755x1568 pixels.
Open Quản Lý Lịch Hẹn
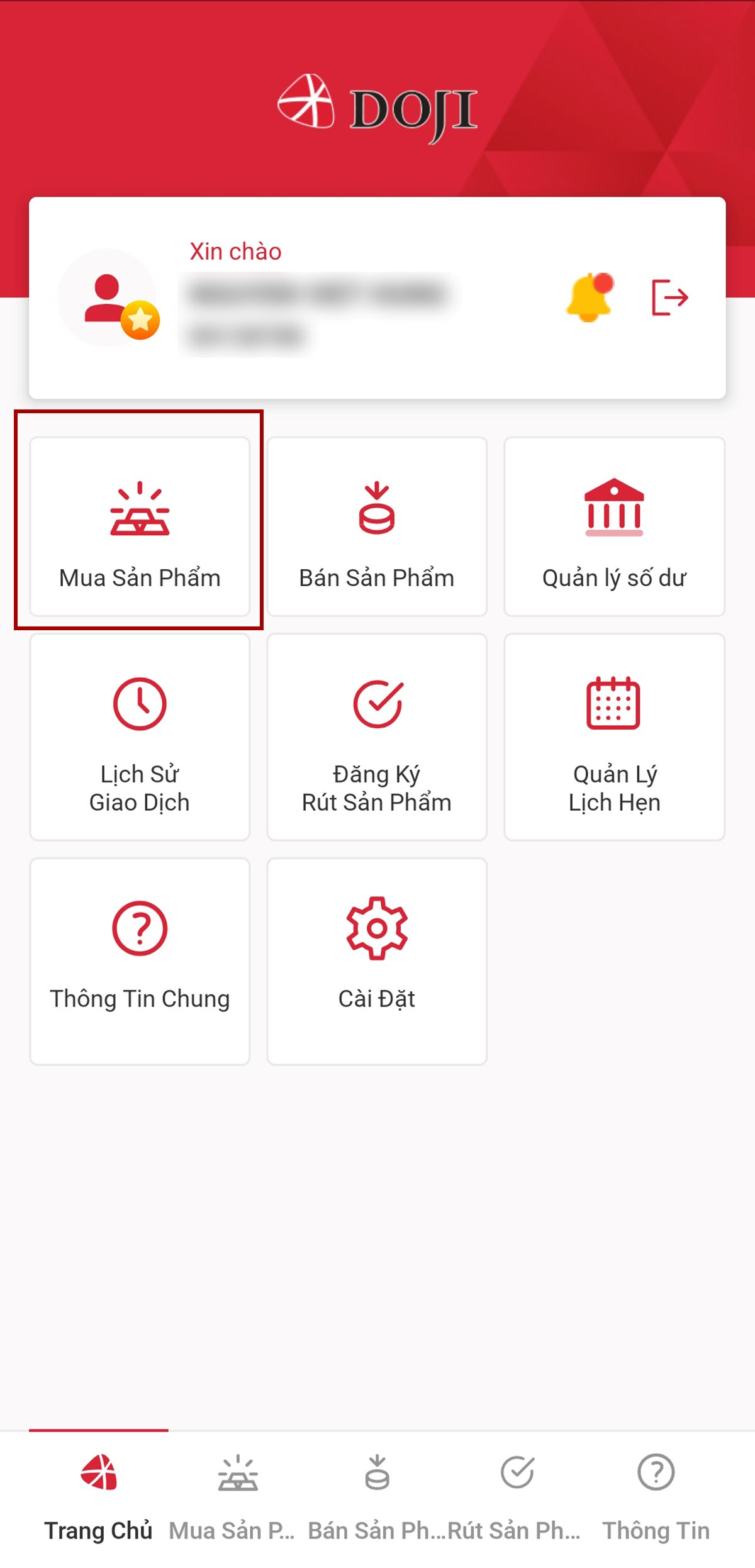614,736
